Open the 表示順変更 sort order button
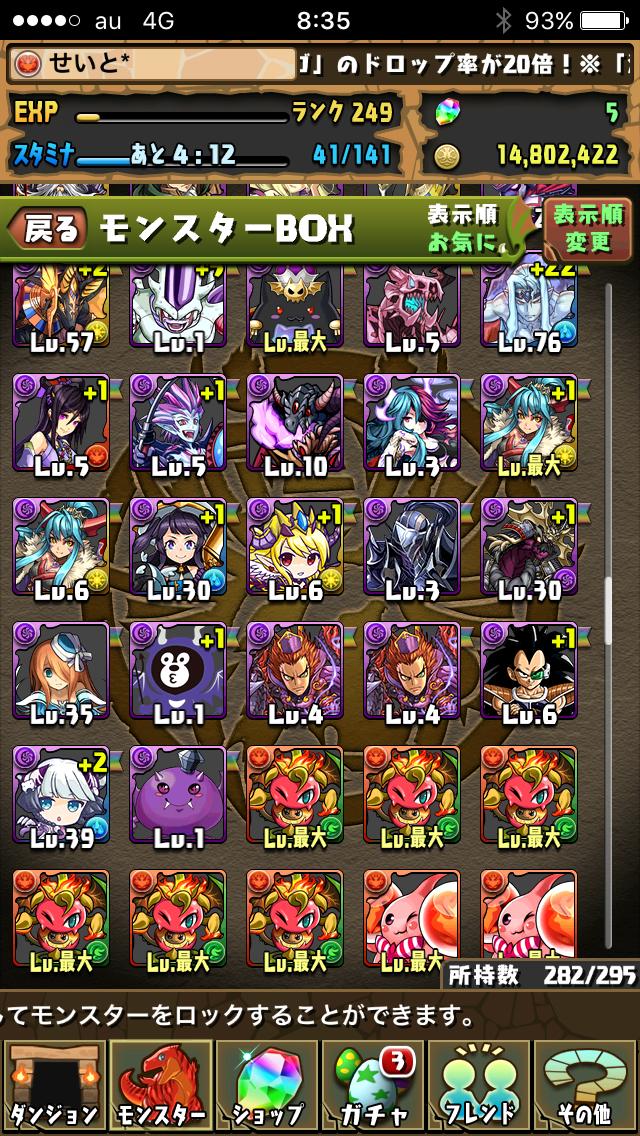Image resolution: width=640 pixels, height=1136 pixels. point(589,227)
